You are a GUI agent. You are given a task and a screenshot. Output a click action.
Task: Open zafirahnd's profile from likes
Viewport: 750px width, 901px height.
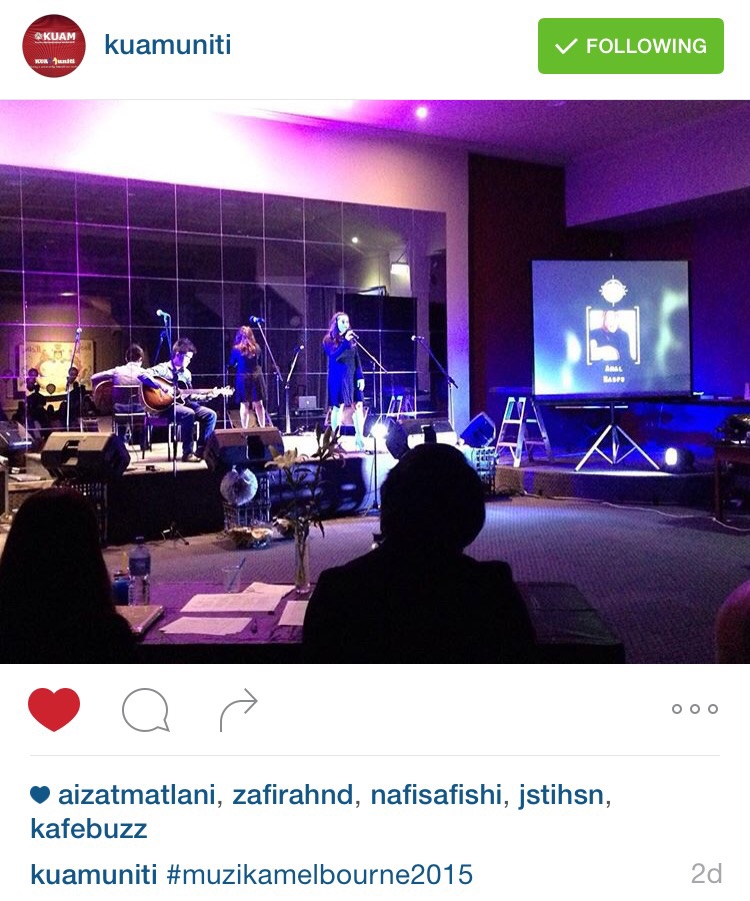pyautogui.click(x=293, y=795)
